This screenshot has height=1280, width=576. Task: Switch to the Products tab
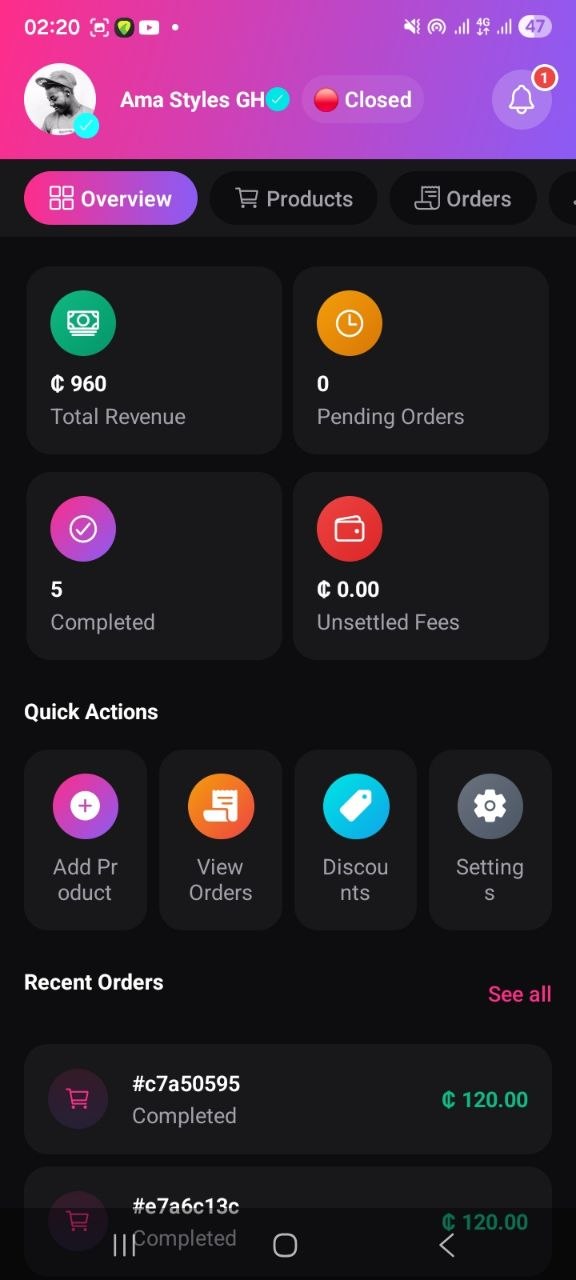294,198
